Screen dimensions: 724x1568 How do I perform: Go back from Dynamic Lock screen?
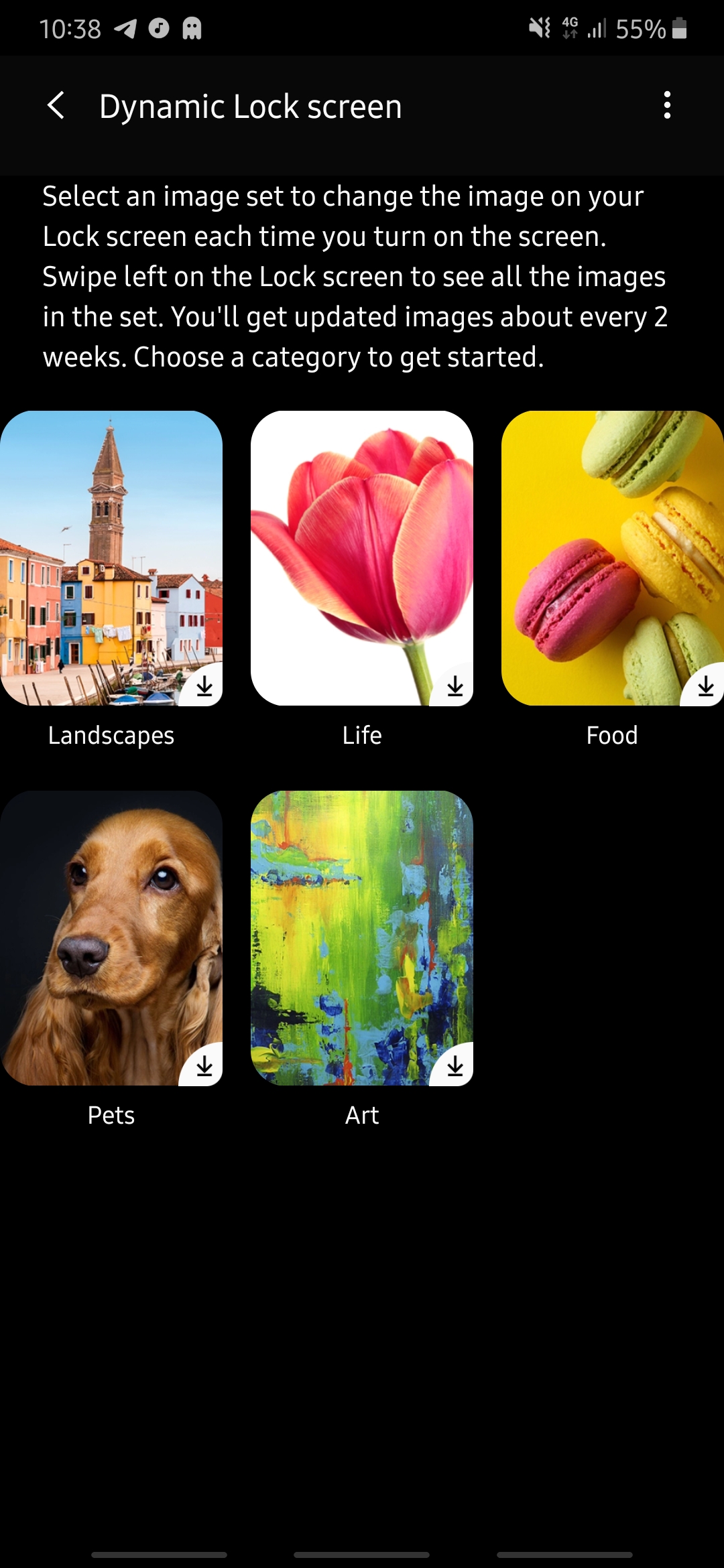point(56,106)
